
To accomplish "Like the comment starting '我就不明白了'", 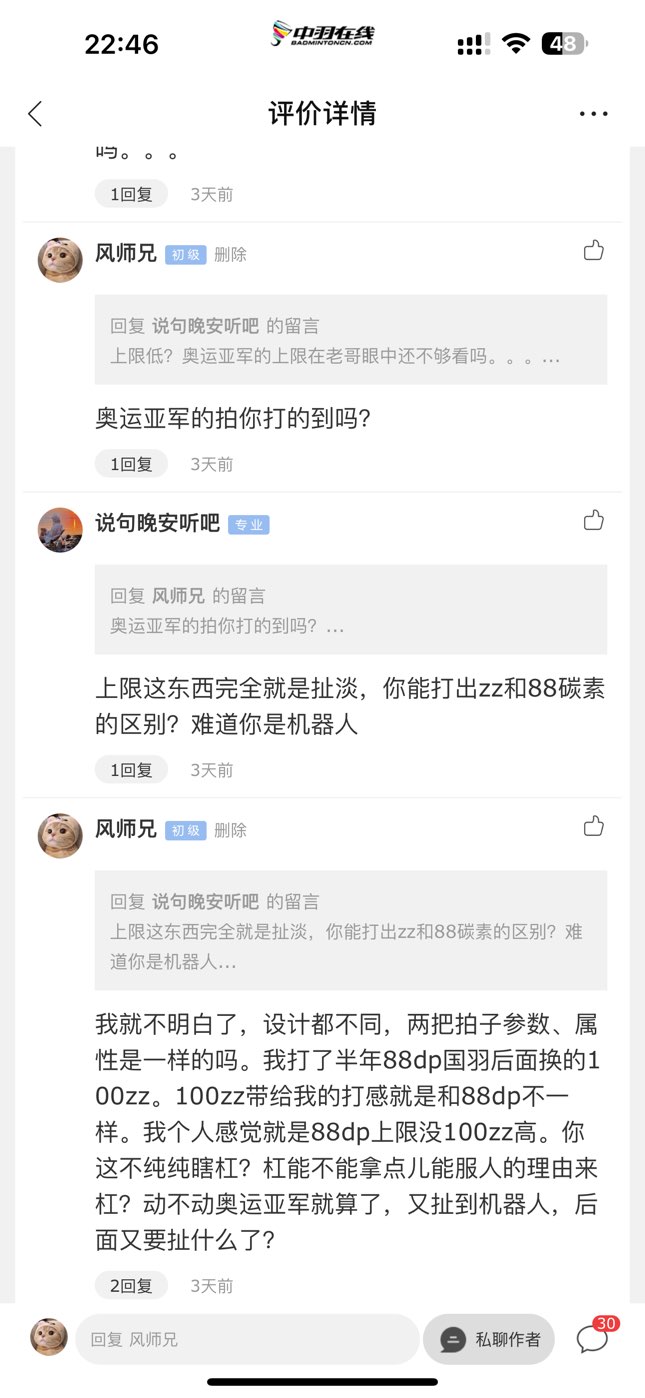I will point(594,826).
